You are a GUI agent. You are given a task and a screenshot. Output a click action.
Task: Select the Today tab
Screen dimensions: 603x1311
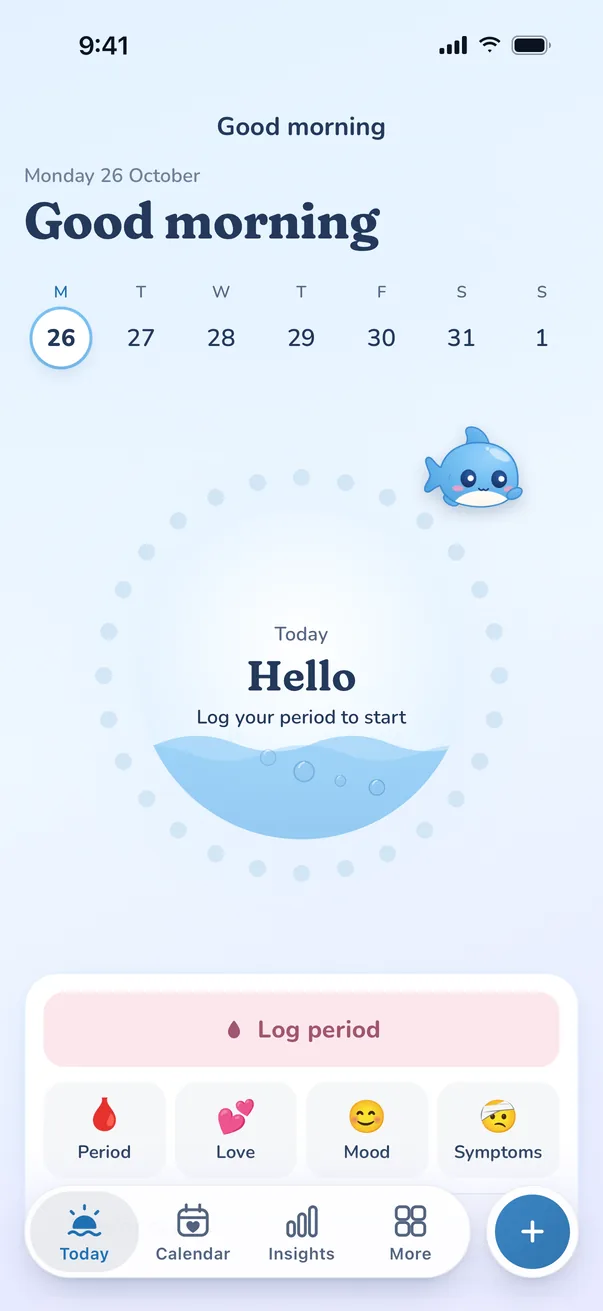tap(84, 1232)
